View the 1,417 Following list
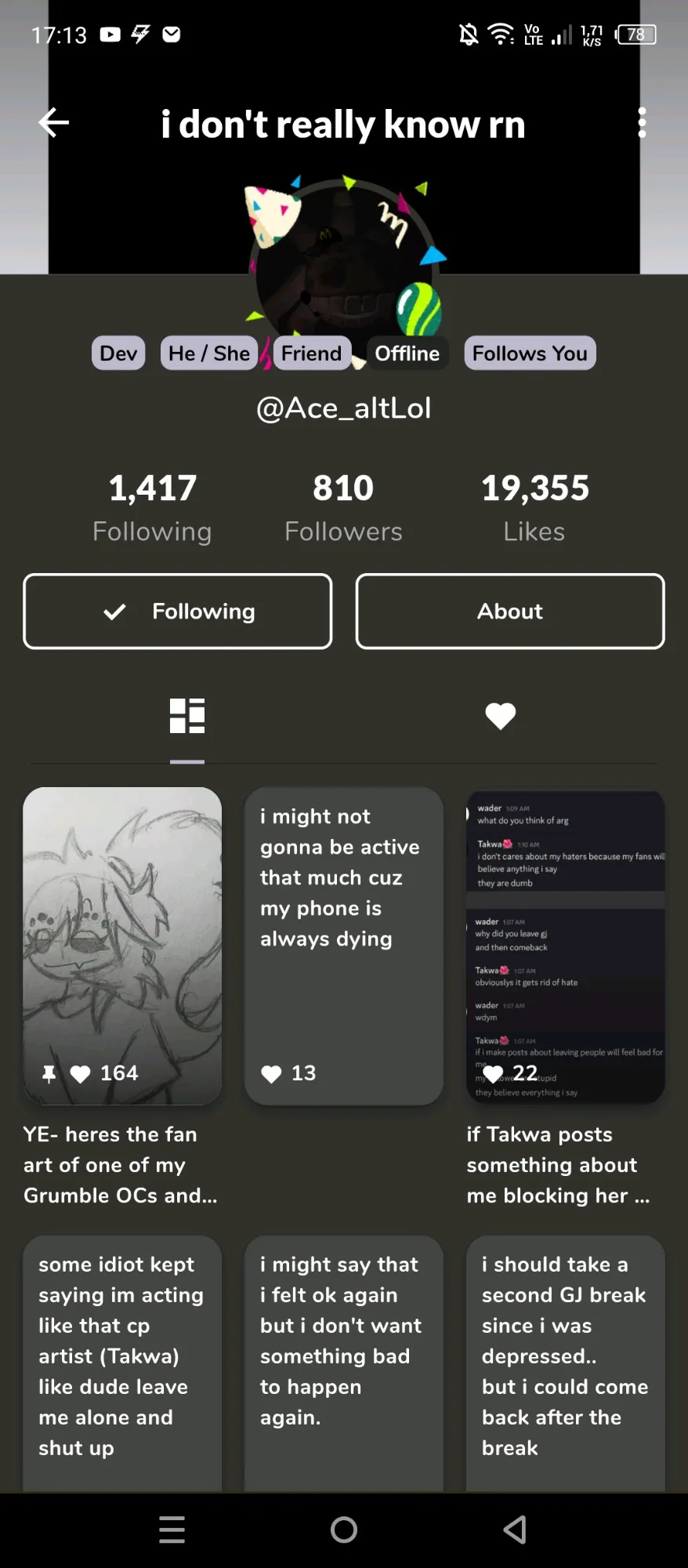 click(152, 508)
